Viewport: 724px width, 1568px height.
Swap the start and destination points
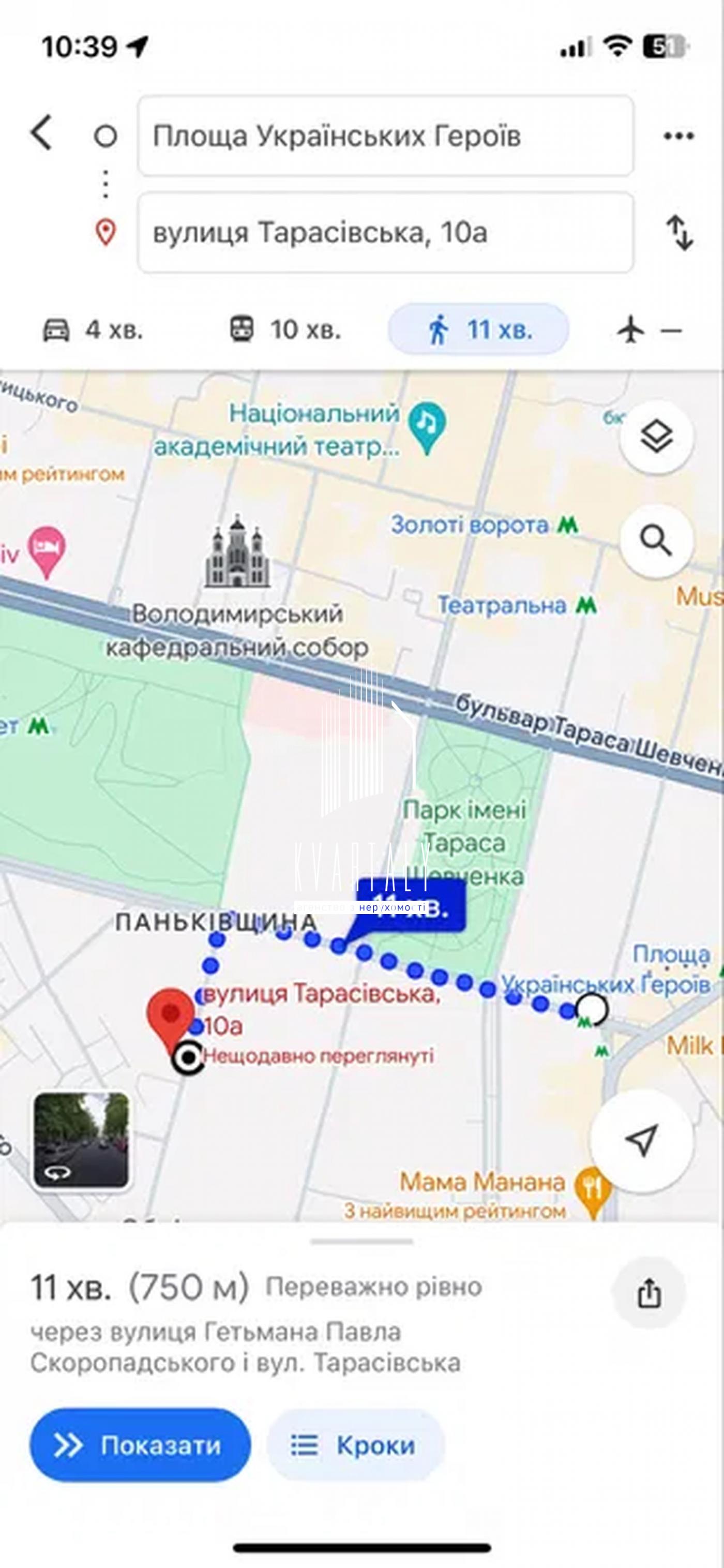coord(680,232)
